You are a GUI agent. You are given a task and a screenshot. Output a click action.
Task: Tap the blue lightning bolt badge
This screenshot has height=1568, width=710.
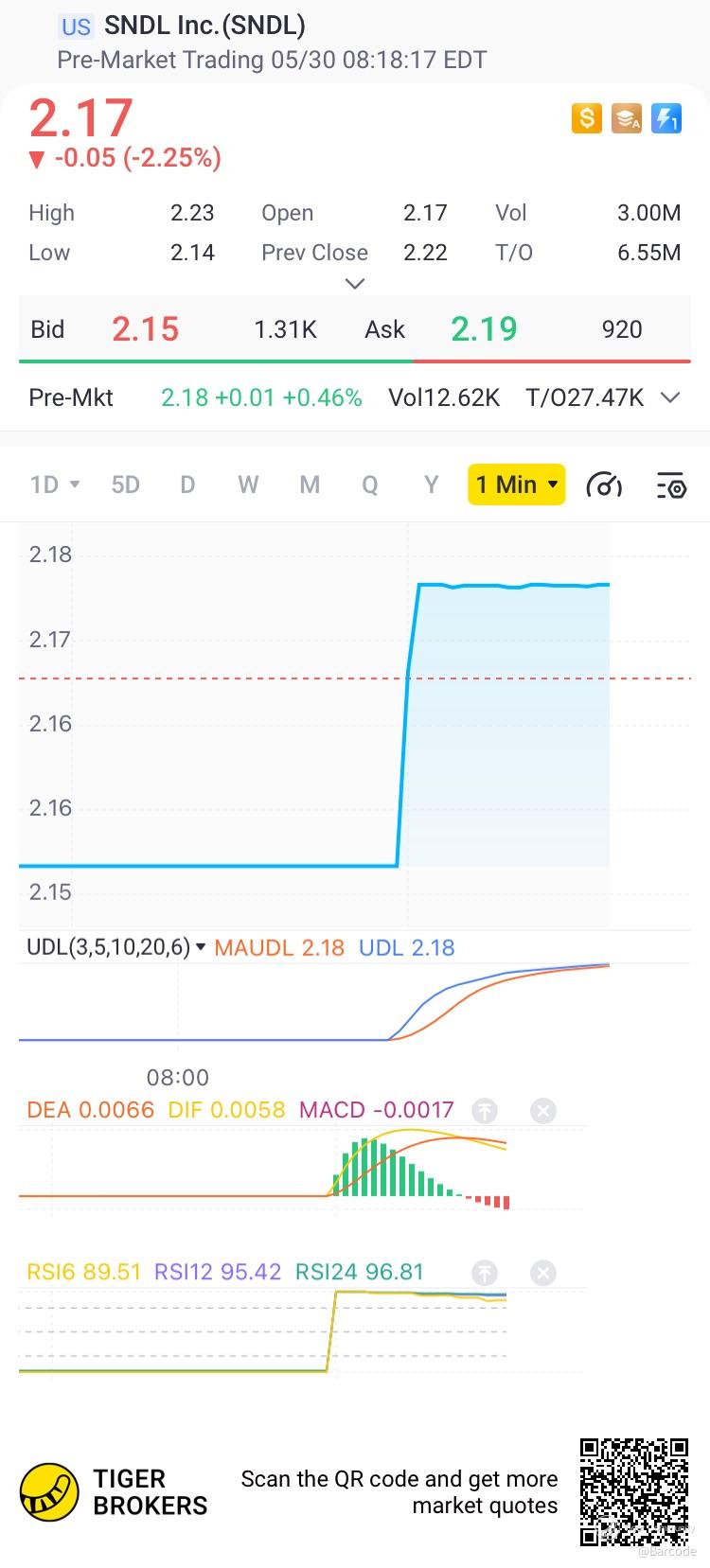(666, 118)
